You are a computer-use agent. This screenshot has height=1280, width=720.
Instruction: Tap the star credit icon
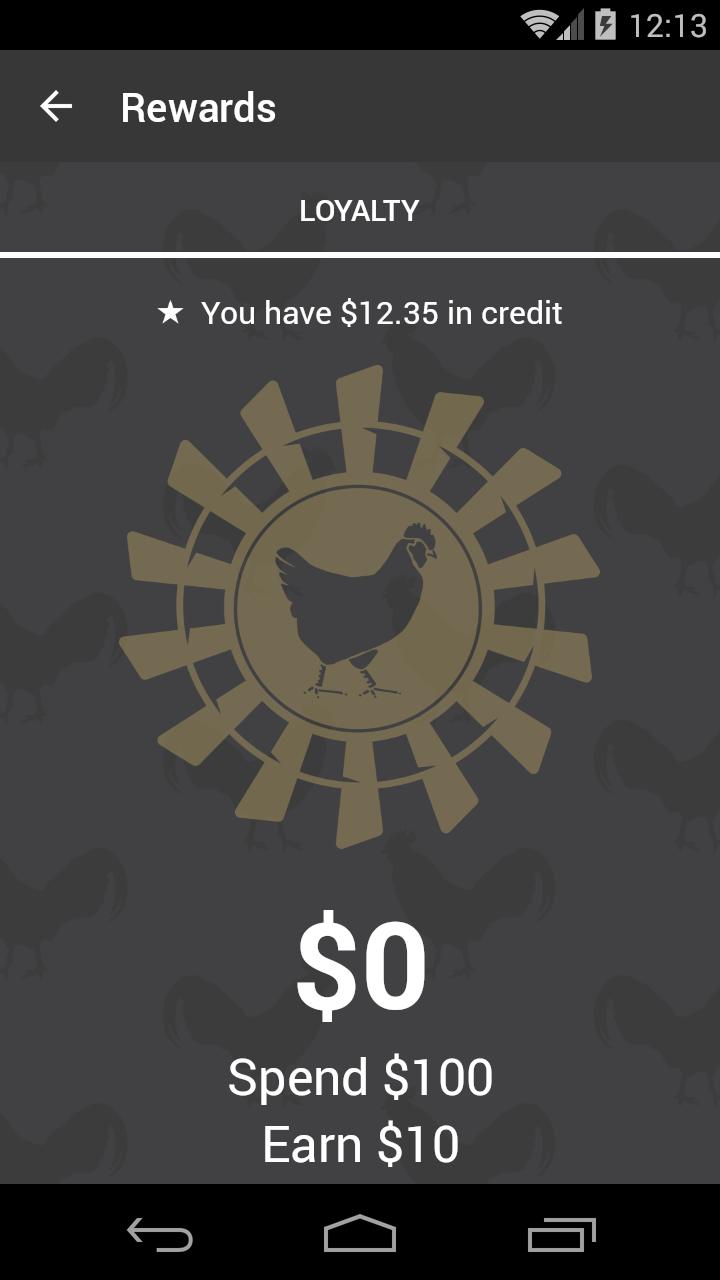tap(170, 313)
